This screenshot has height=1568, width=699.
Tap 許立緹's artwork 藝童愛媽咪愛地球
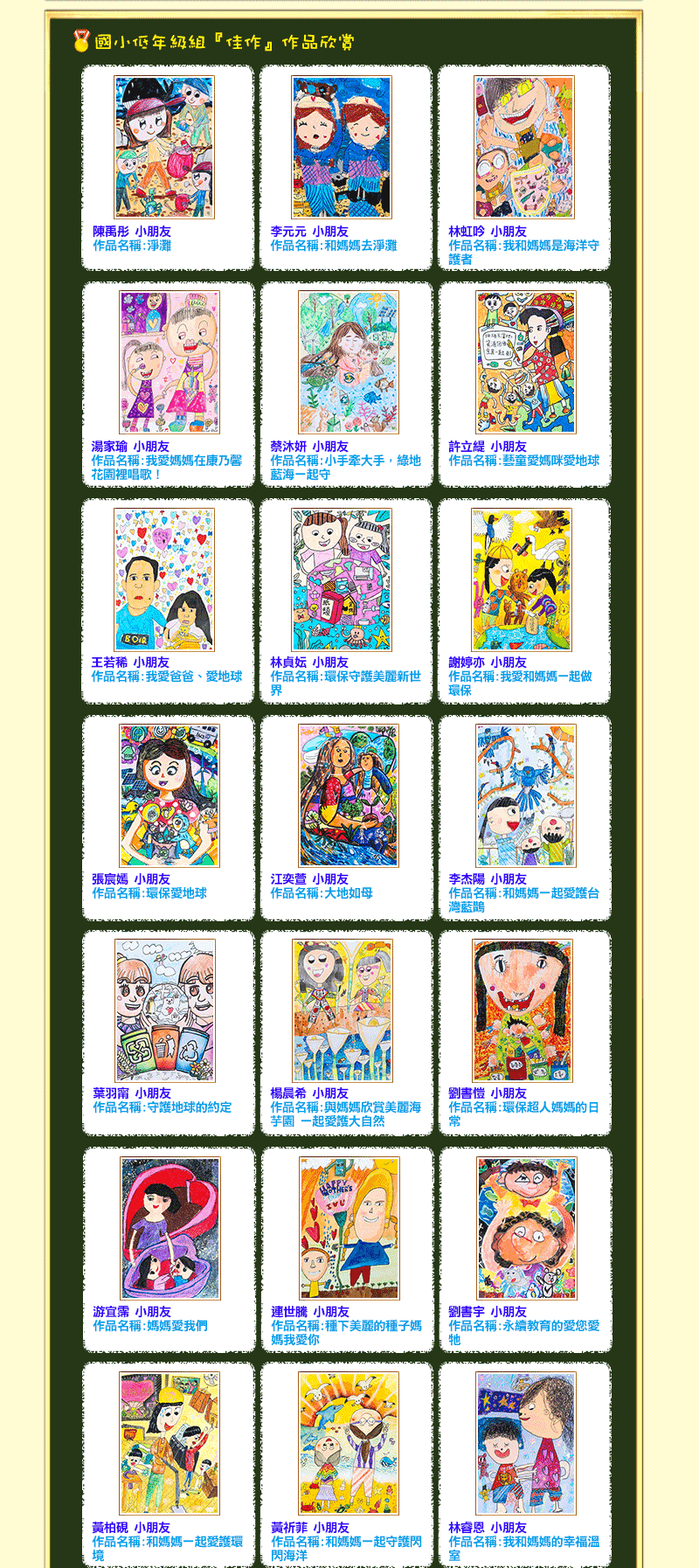[526, 363]
